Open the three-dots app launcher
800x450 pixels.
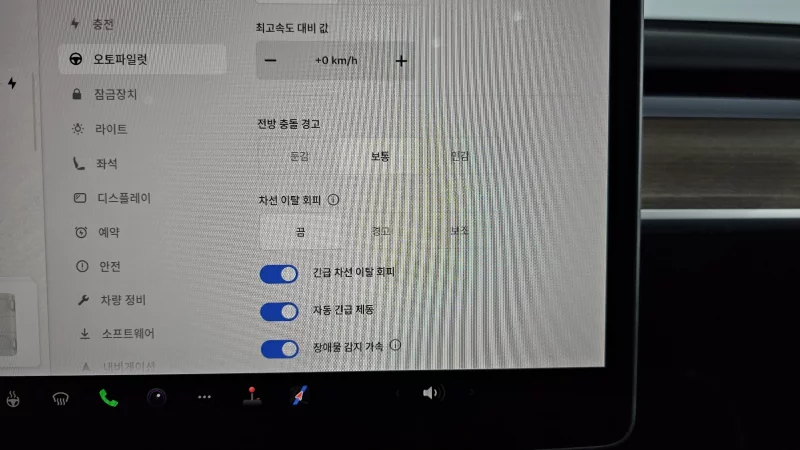204,397
